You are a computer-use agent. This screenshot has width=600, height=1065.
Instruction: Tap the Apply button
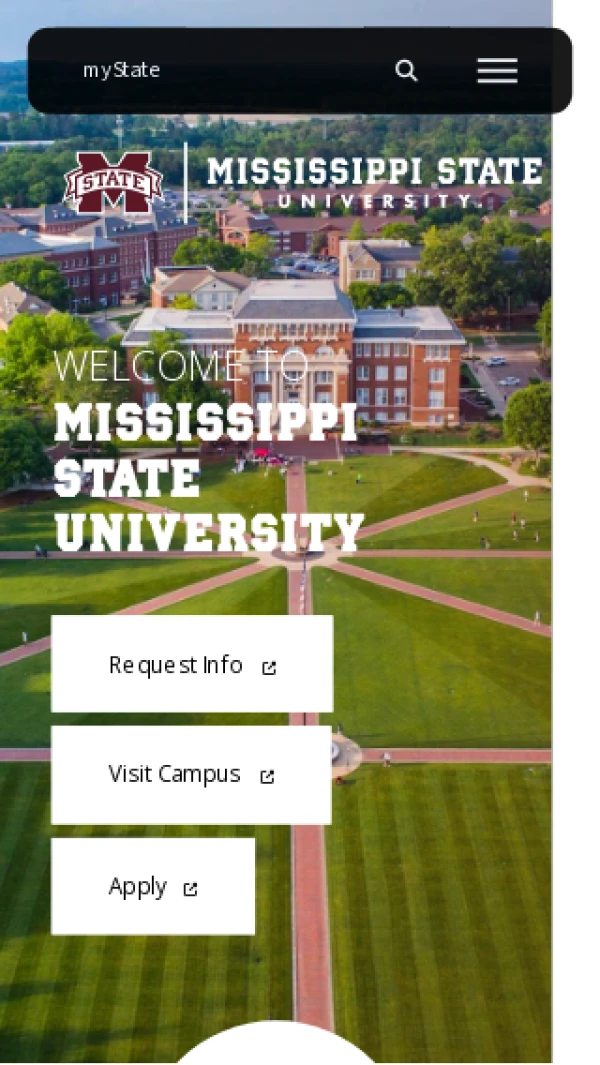click(x=153, y=887)
